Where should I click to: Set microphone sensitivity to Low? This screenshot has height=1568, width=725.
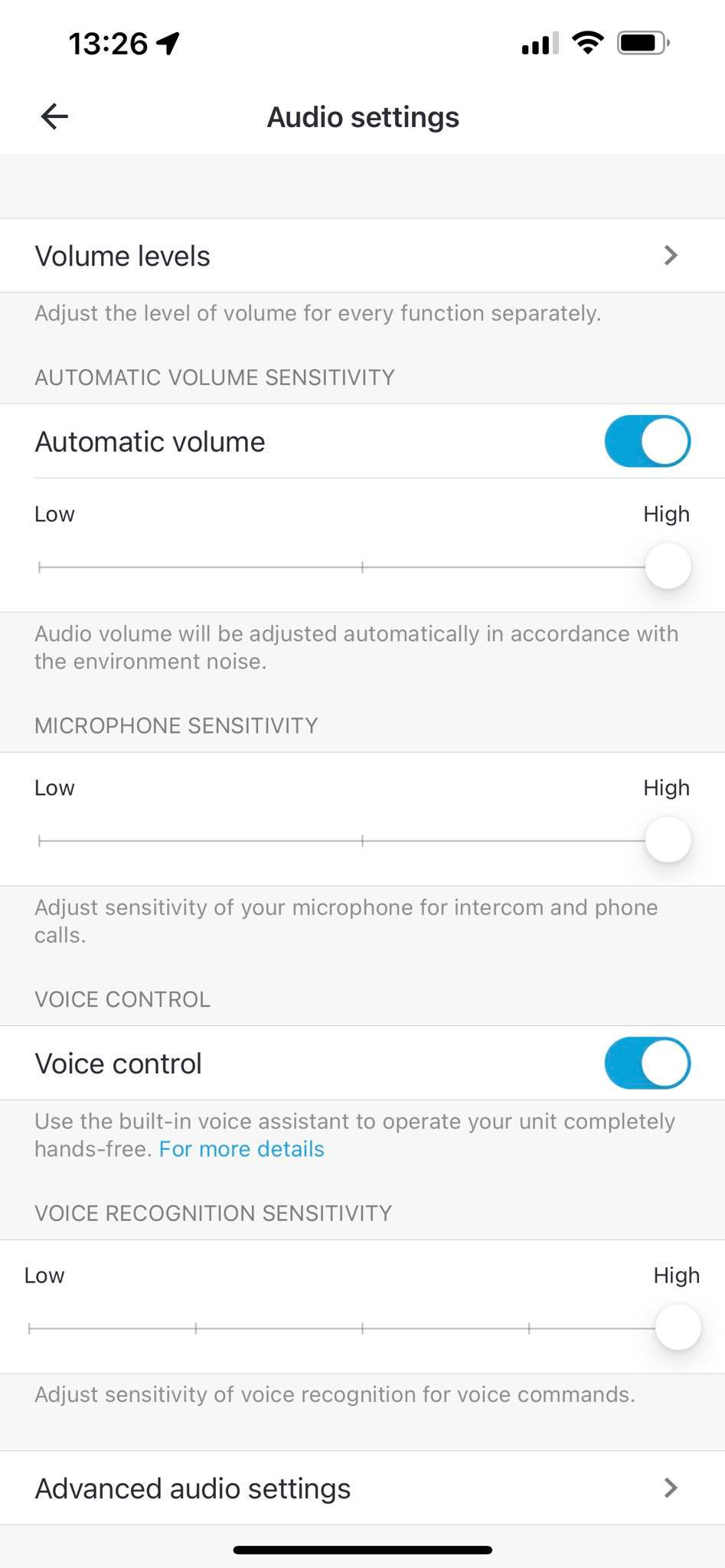40,841
